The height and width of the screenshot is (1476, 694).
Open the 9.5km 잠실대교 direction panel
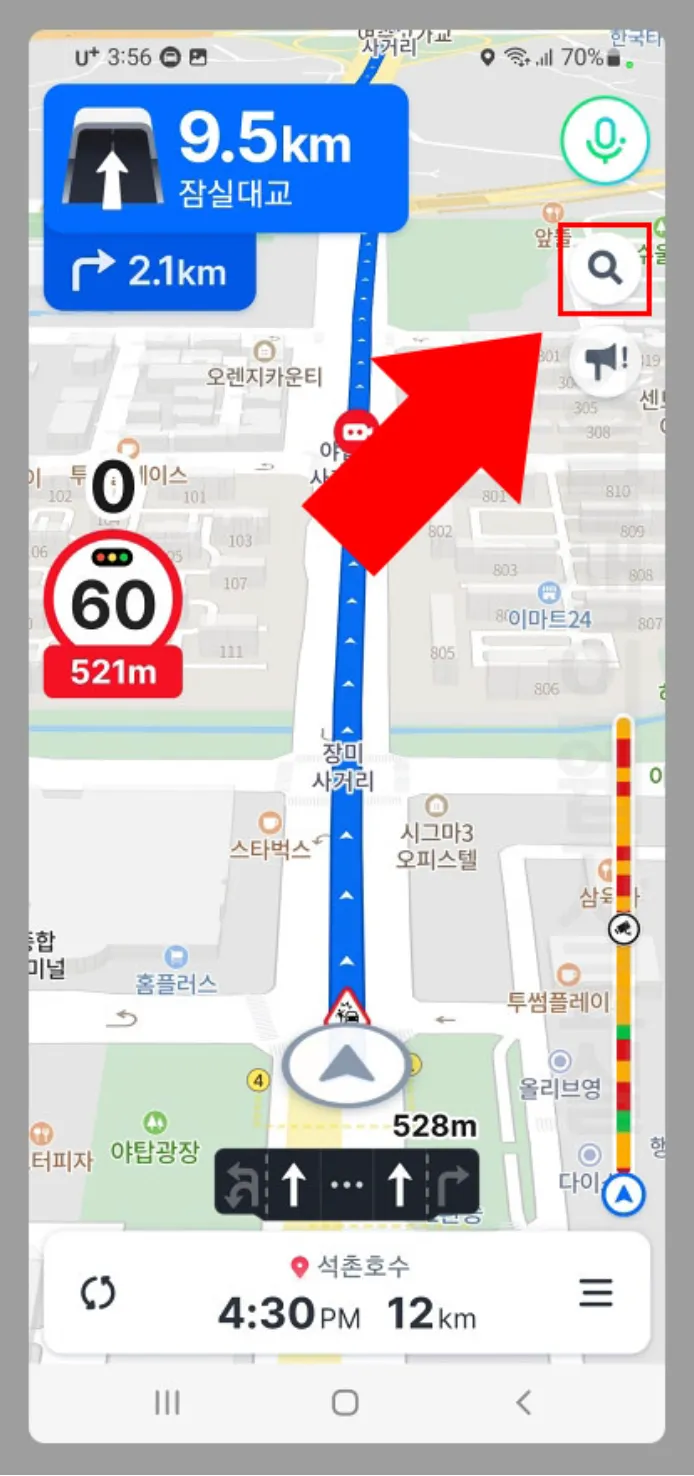(x=226, y=159)
